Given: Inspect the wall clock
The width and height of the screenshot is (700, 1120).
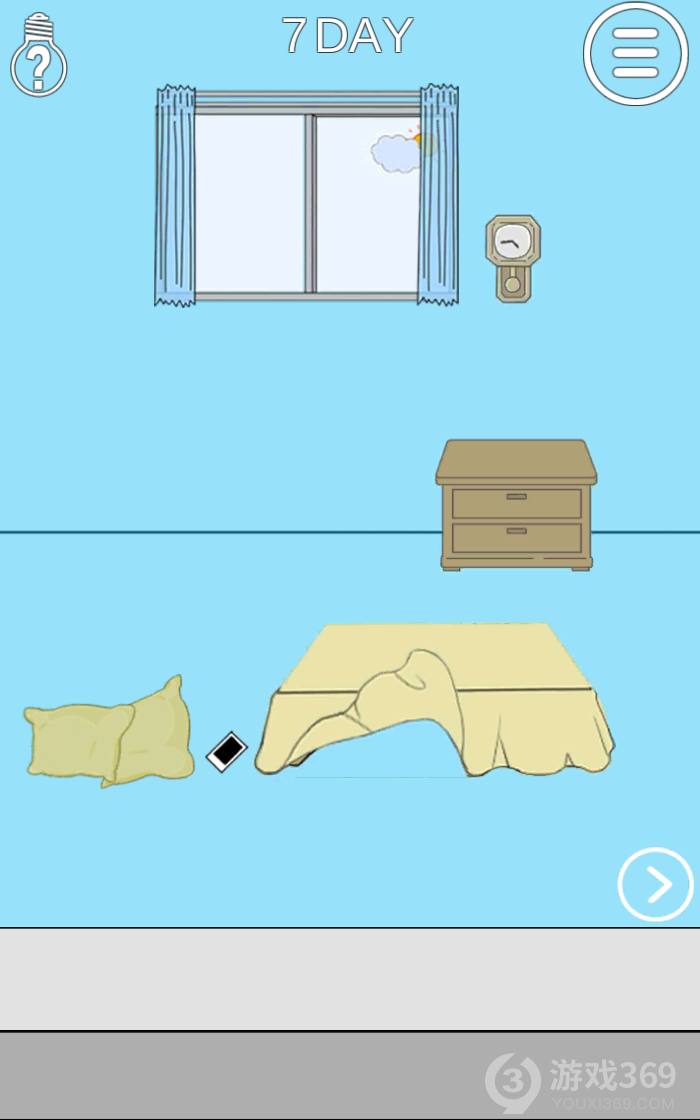Looking at the screenshot, I should click(x=513, y=257).
